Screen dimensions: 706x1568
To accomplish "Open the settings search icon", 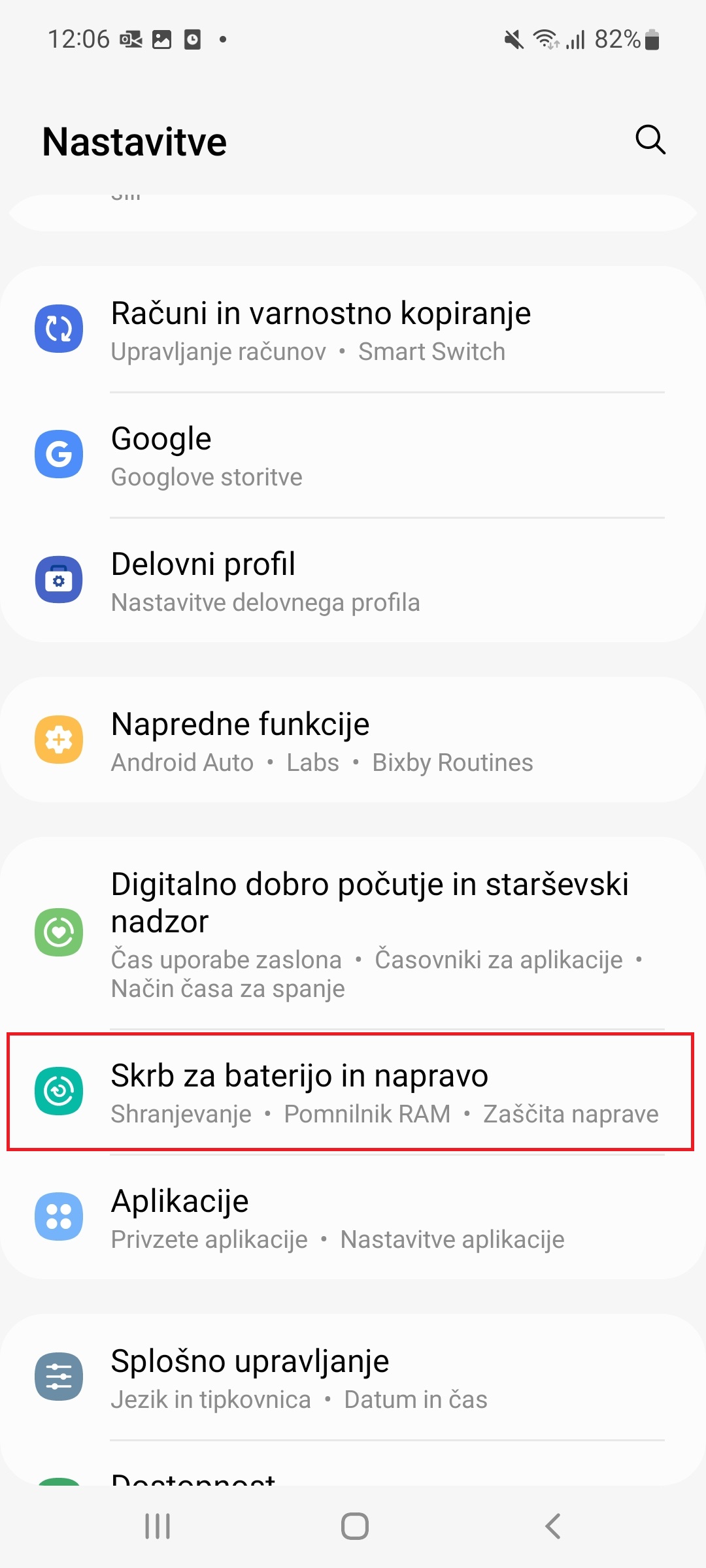I will [x=650, y=140].
